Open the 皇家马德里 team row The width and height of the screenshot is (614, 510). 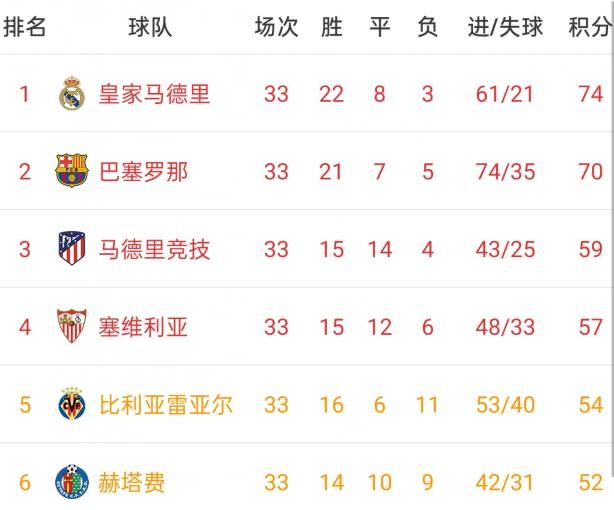(x=154, y=95)
